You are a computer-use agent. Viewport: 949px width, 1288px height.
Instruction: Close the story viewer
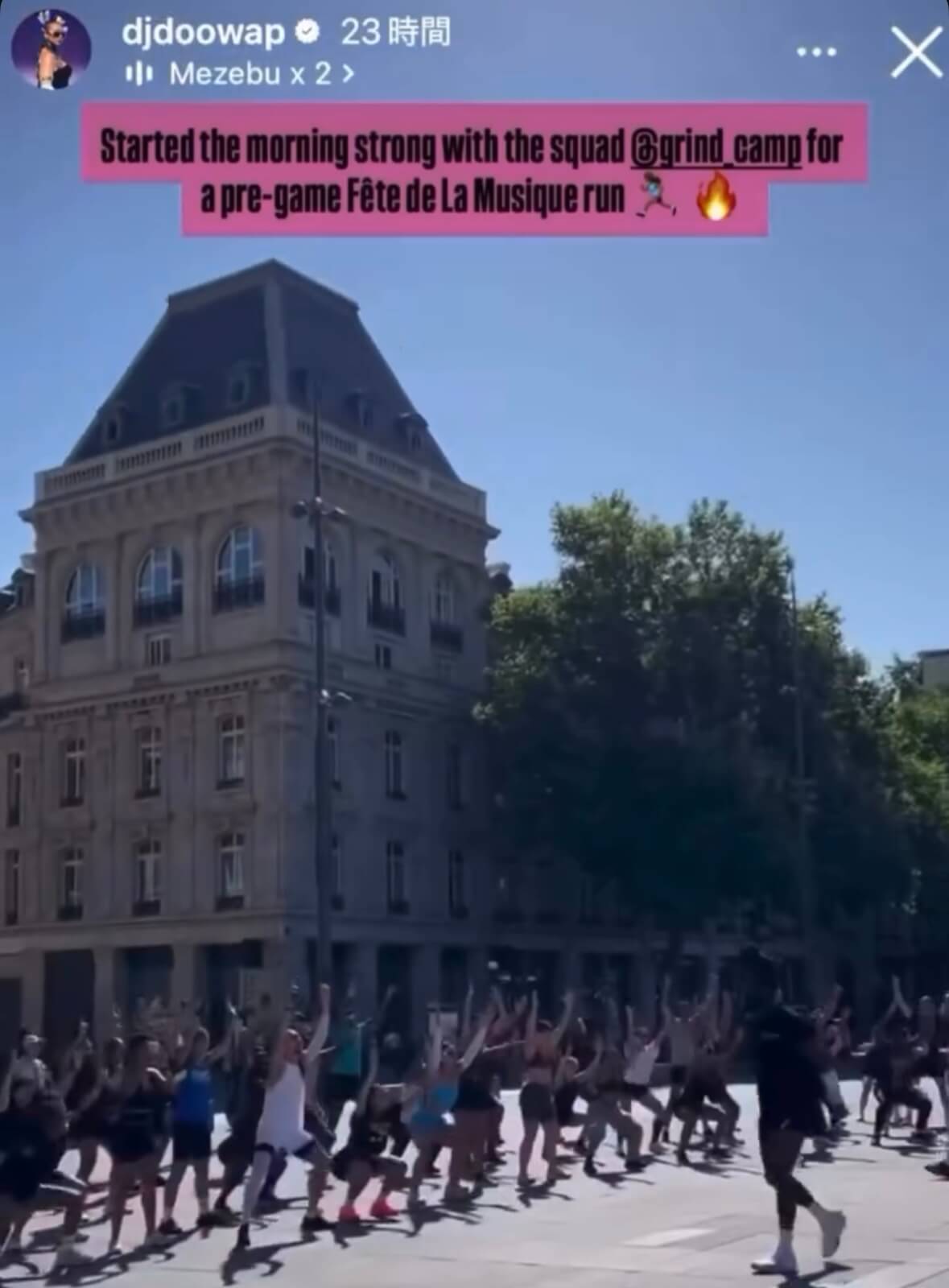[x=916, y=52]
